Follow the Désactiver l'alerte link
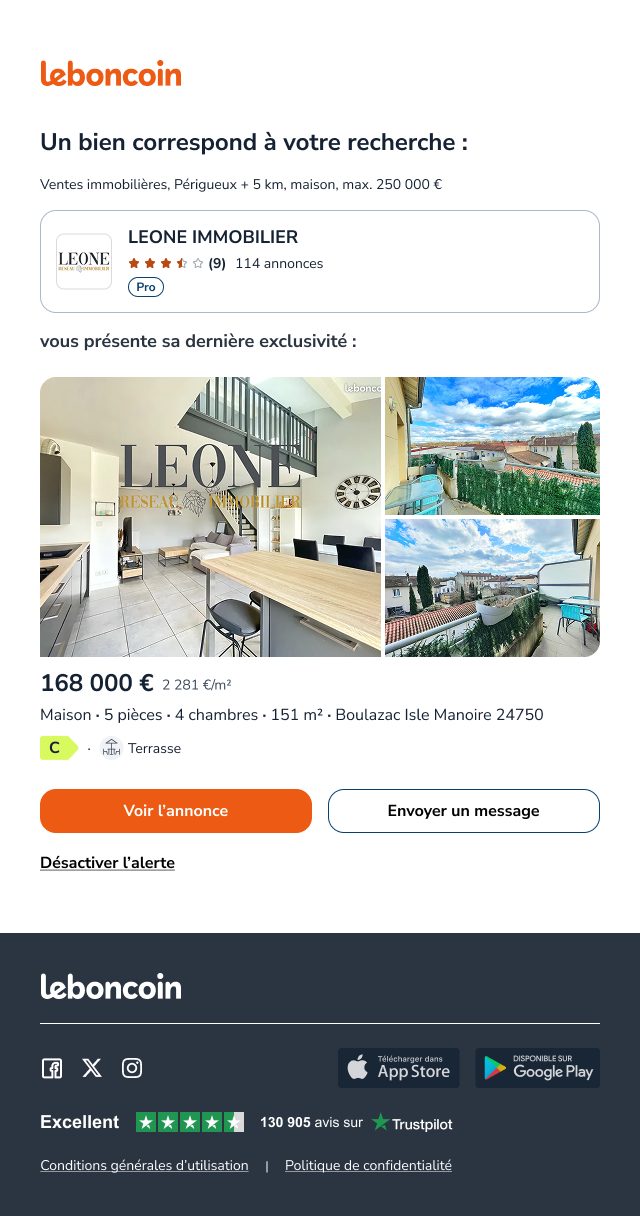The image size is (640, 1216). tap(107, 863)
